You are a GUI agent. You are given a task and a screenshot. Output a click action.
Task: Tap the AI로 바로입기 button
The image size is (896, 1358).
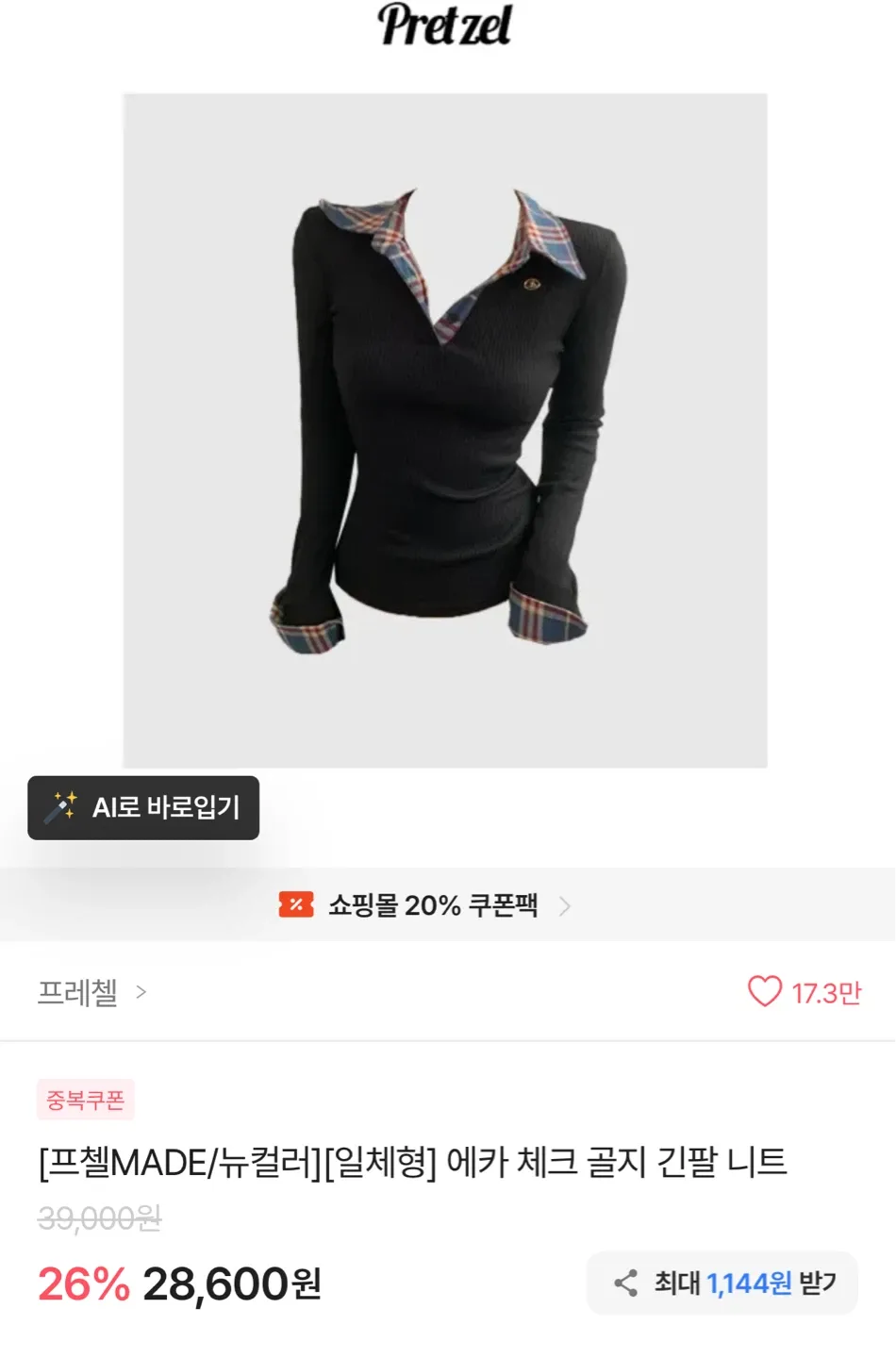(x=143, y=807)
